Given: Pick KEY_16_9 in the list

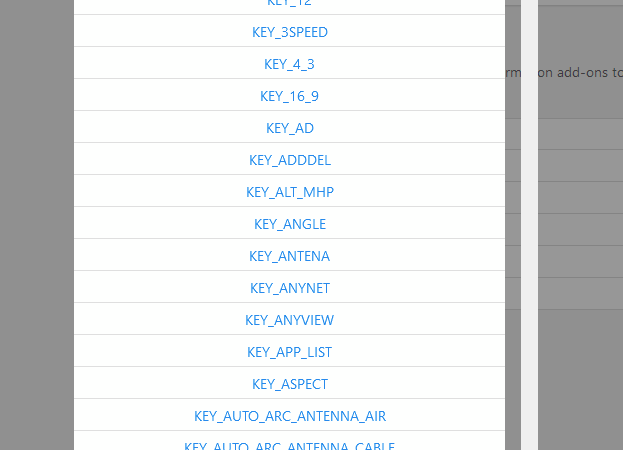Looking at the screenshot, I should [289, 96].
